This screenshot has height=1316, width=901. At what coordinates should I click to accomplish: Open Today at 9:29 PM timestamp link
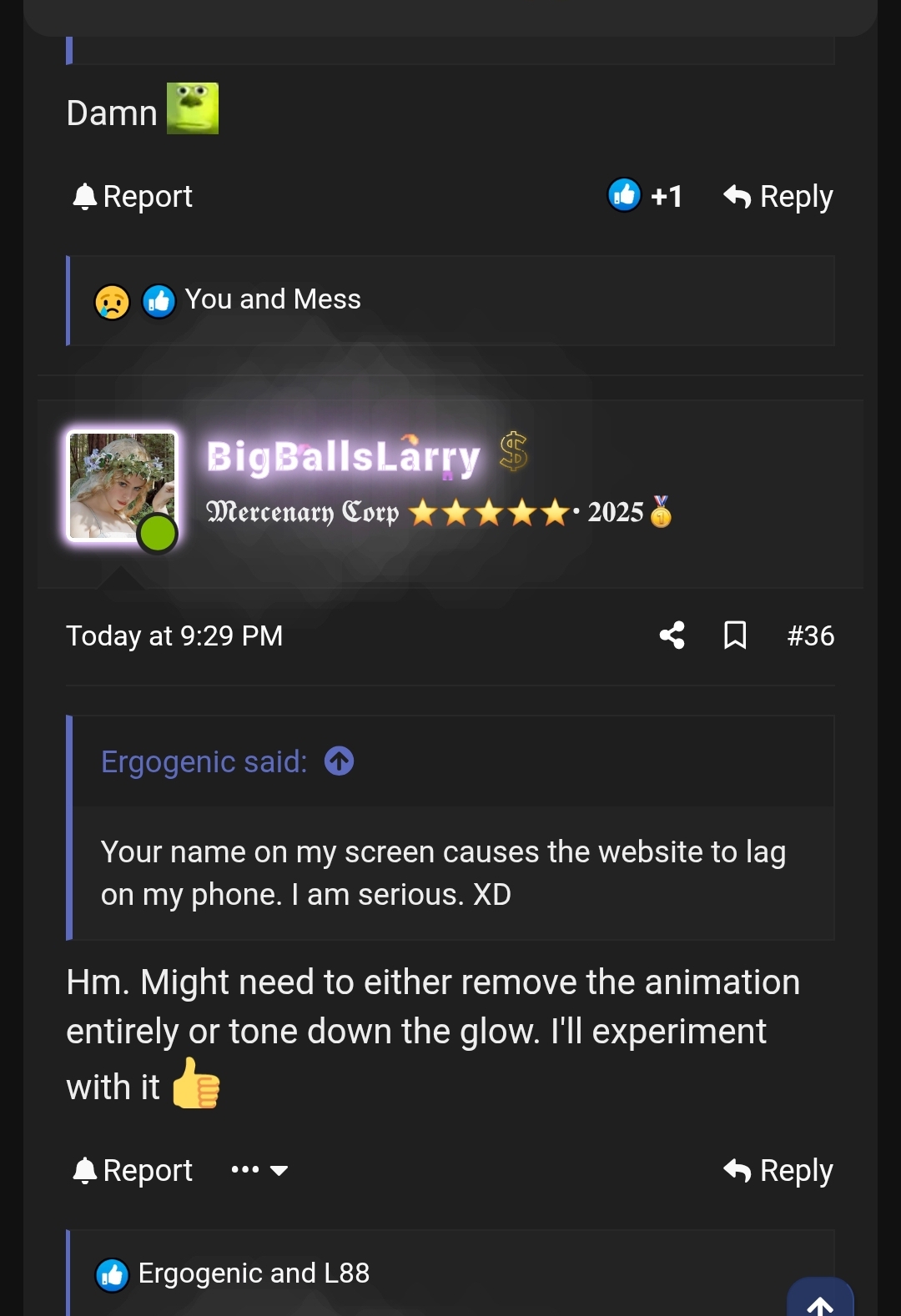pyautogui.click(x=174, y=636)
